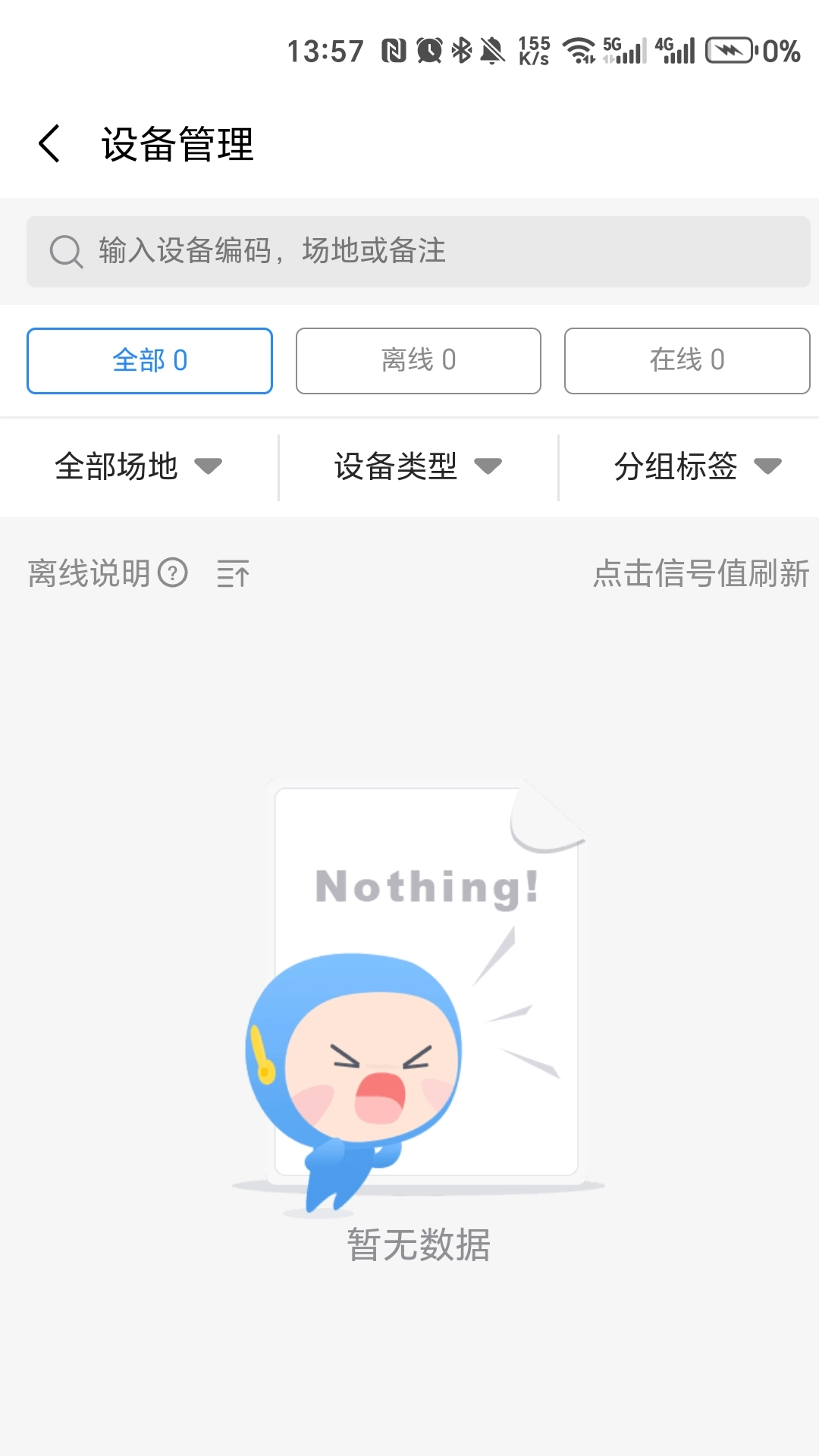Go back from 设备管理 page
The height and width of the screenshot is (1456, 819).
50,144
